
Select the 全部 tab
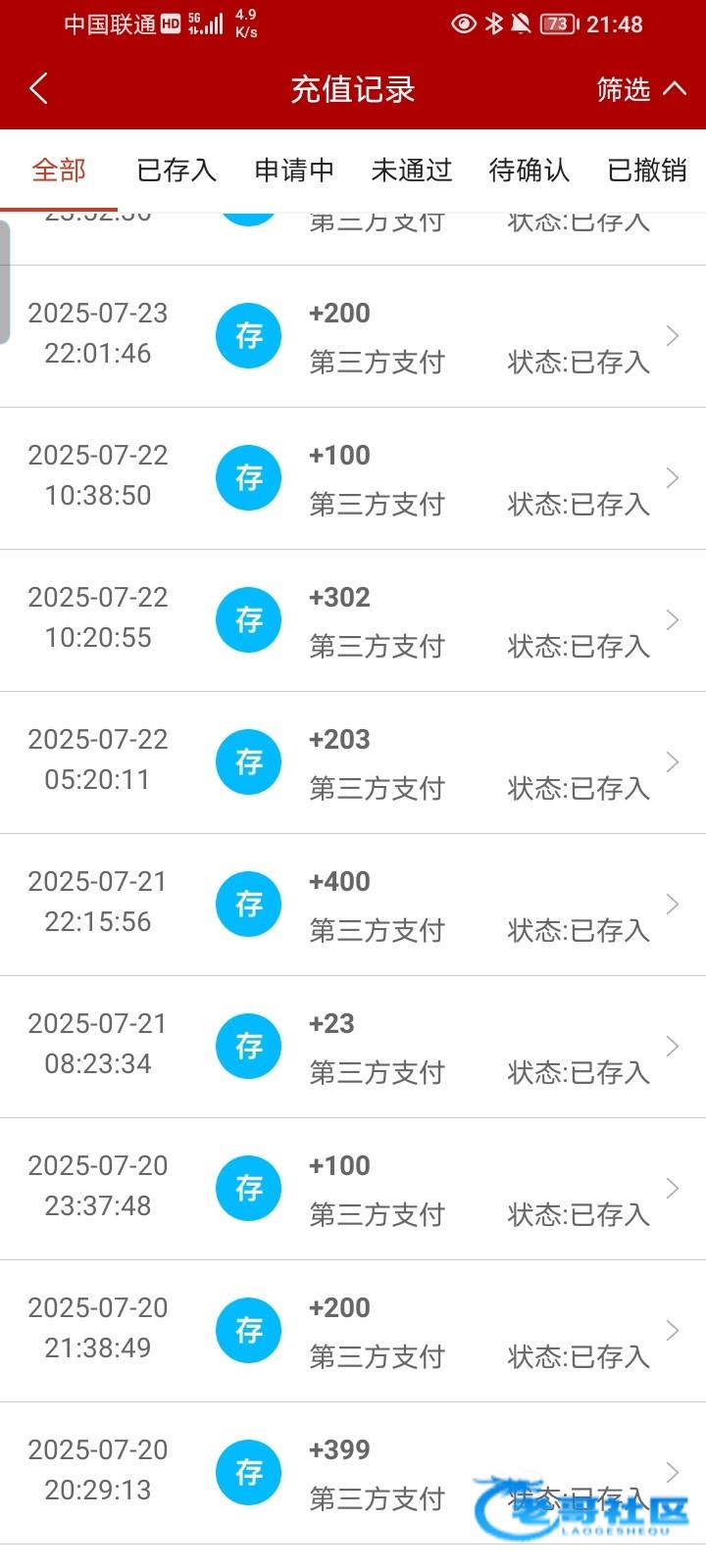[59, 171]
